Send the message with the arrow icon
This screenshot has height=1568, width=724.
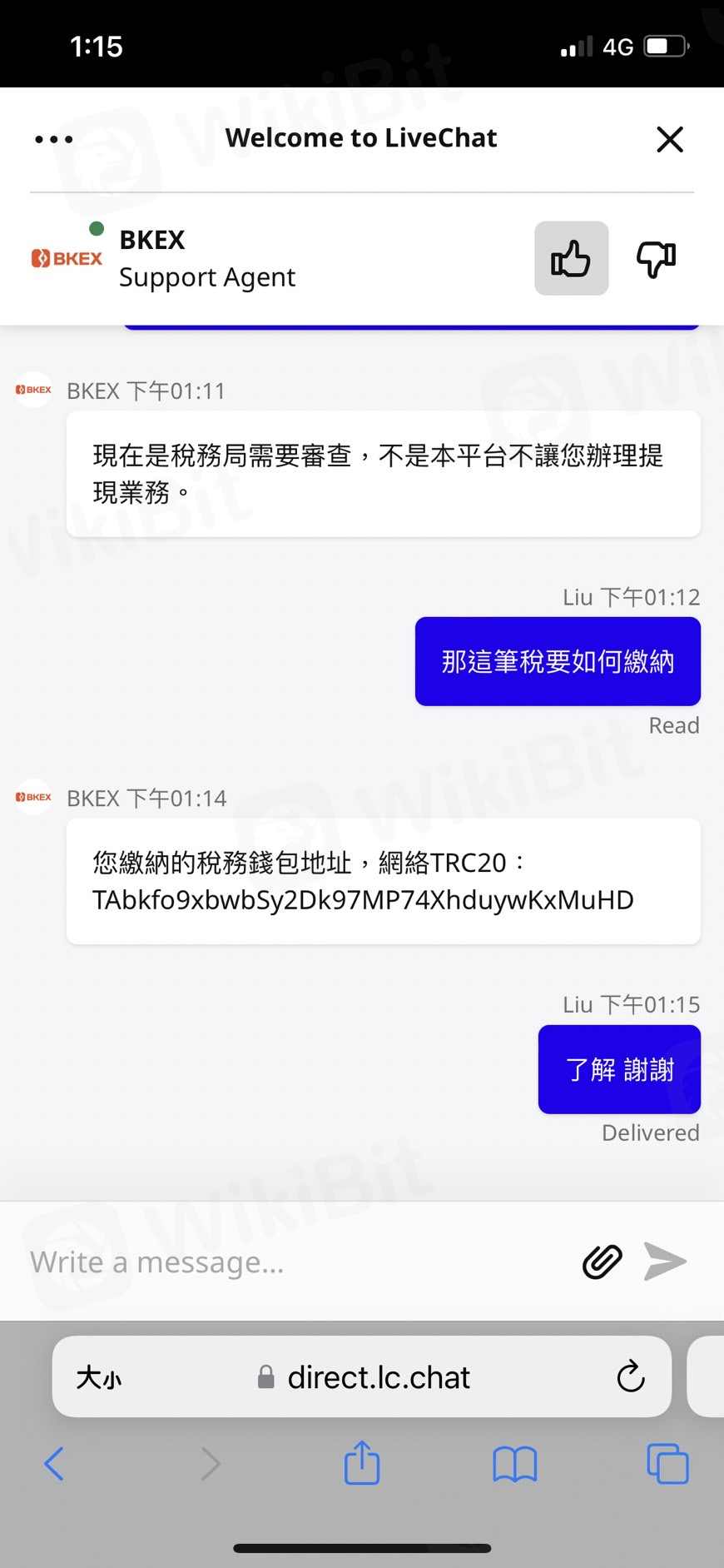(x=665, y=1262)
